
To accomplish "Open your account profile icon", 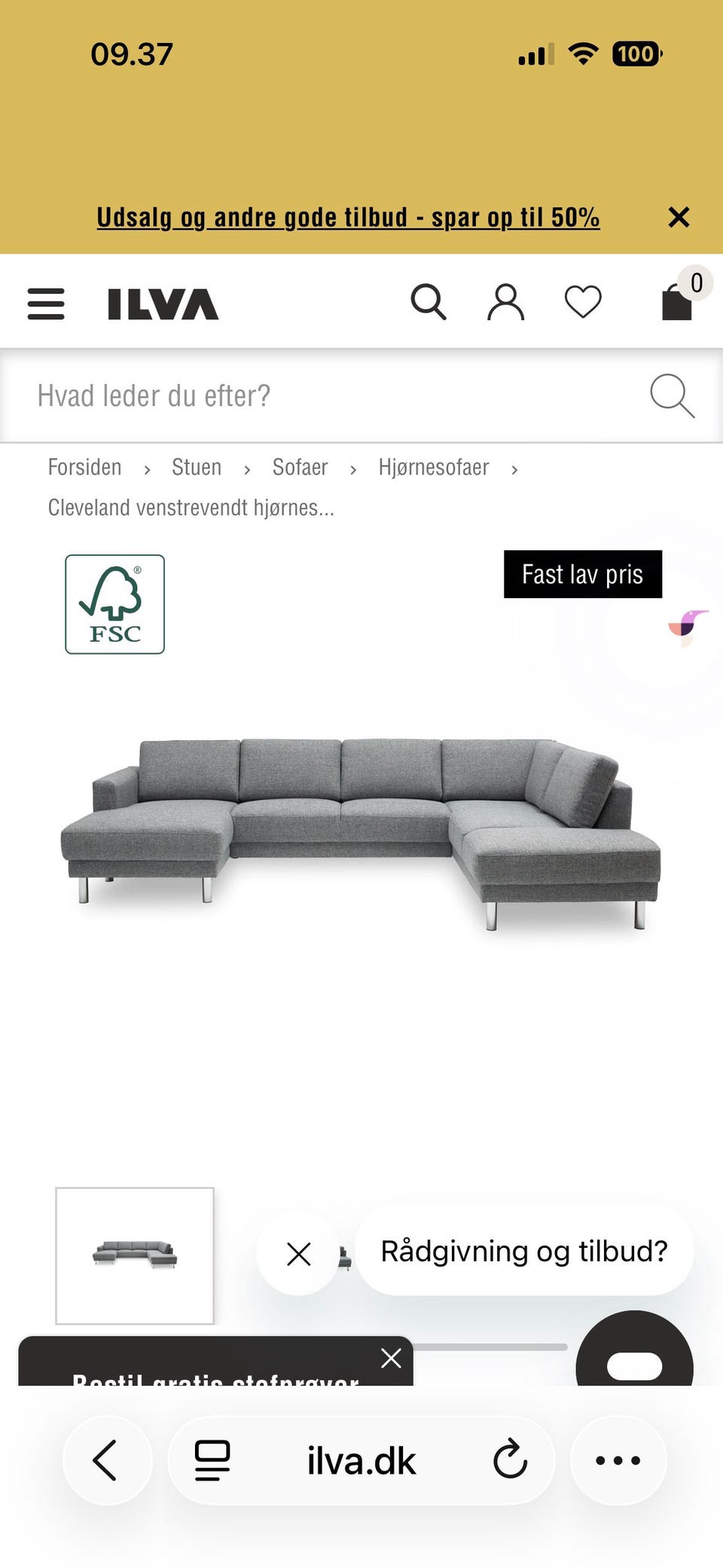I will point(505,303).
